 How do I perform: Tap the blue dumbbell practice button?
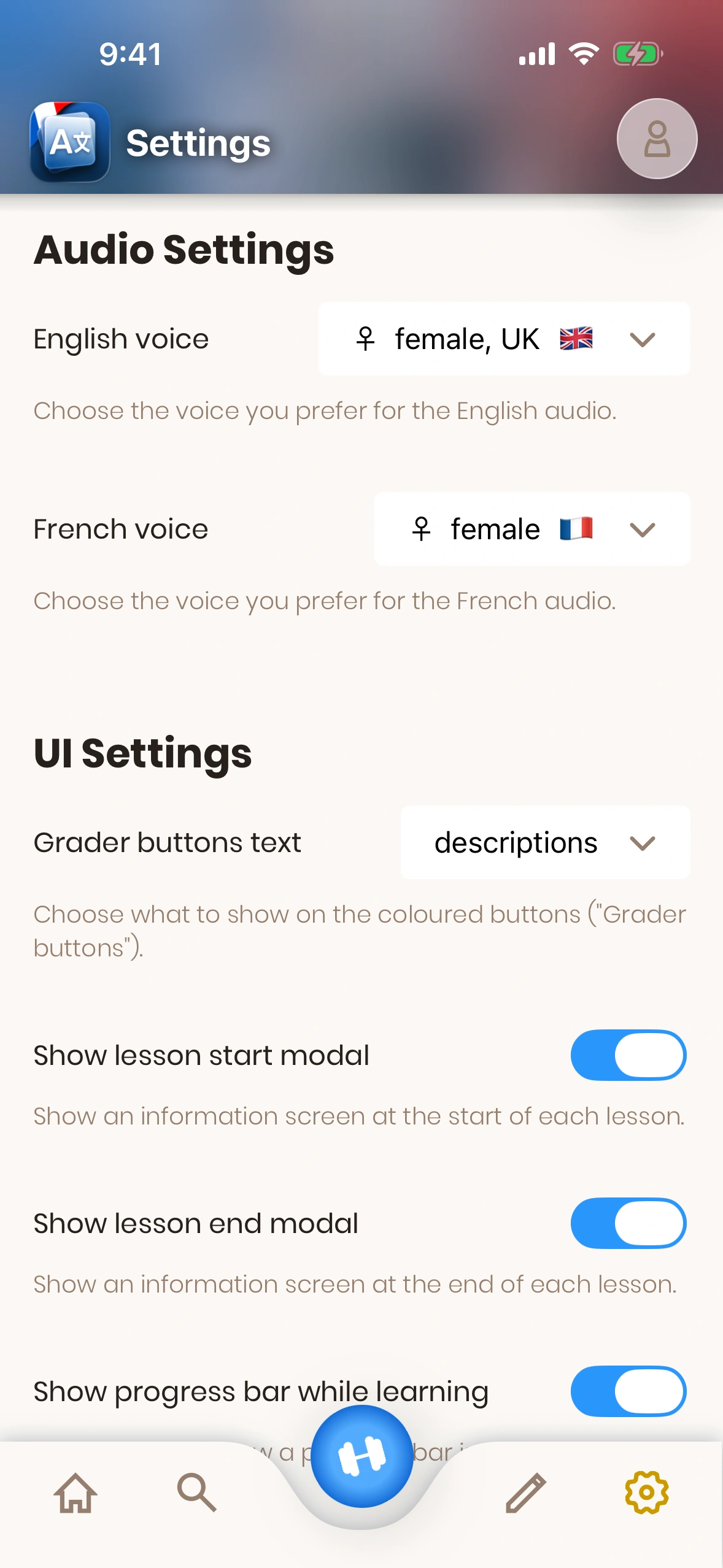[x=361, y=1456]
